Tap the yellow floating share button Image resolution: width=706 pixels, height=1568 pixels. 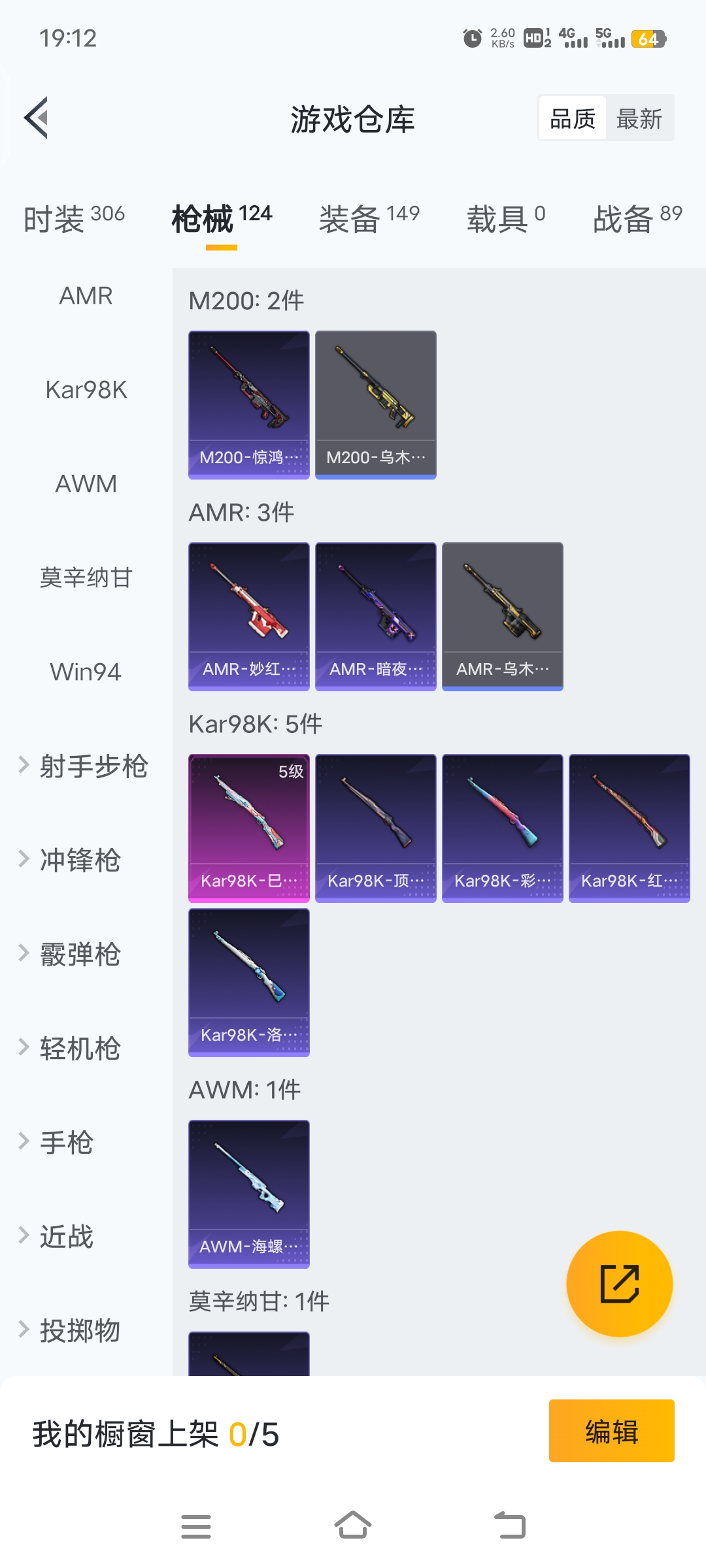619,1284
